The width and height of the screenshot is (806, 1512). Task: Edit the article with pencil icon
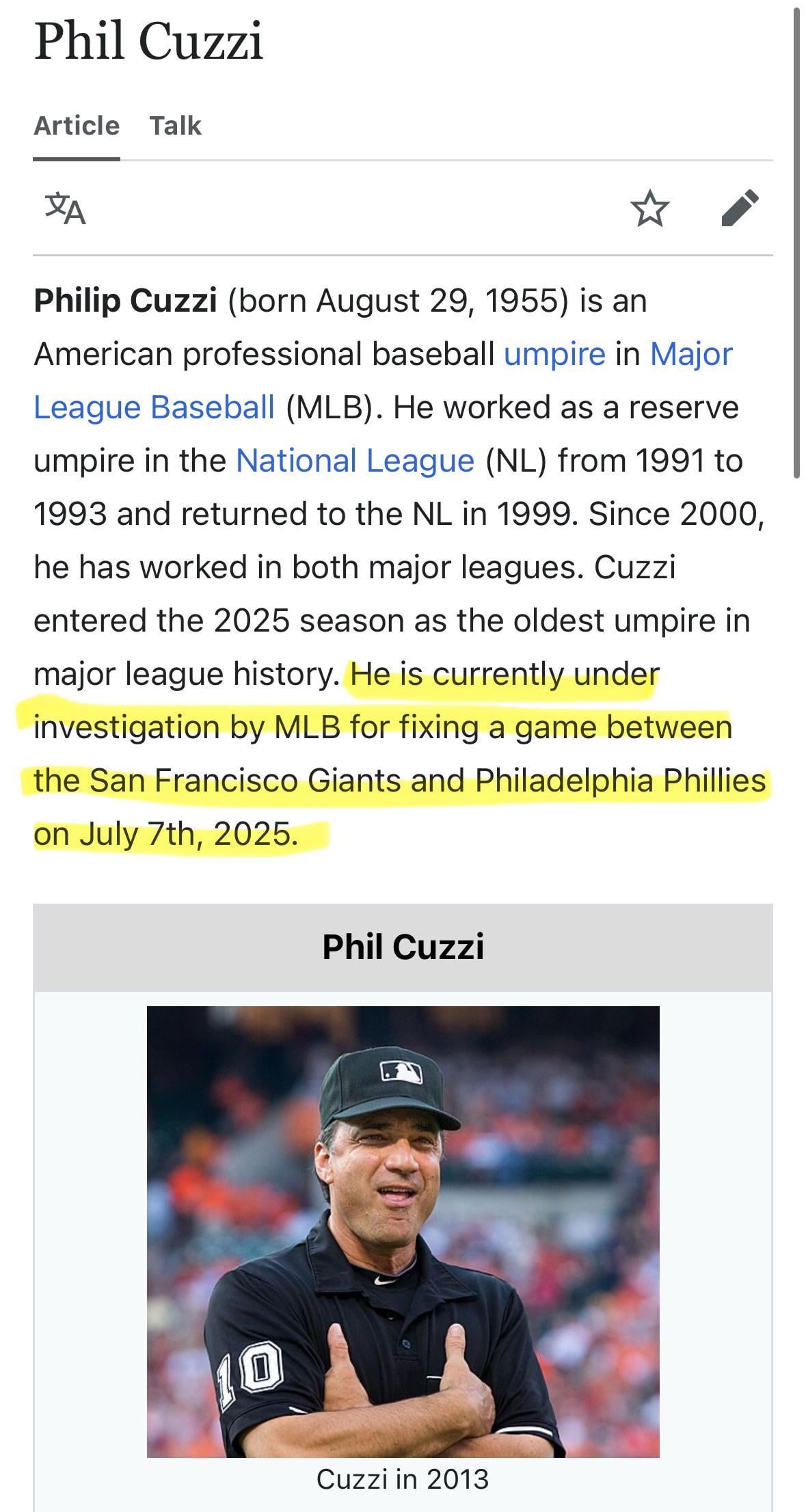coord(740,207)
